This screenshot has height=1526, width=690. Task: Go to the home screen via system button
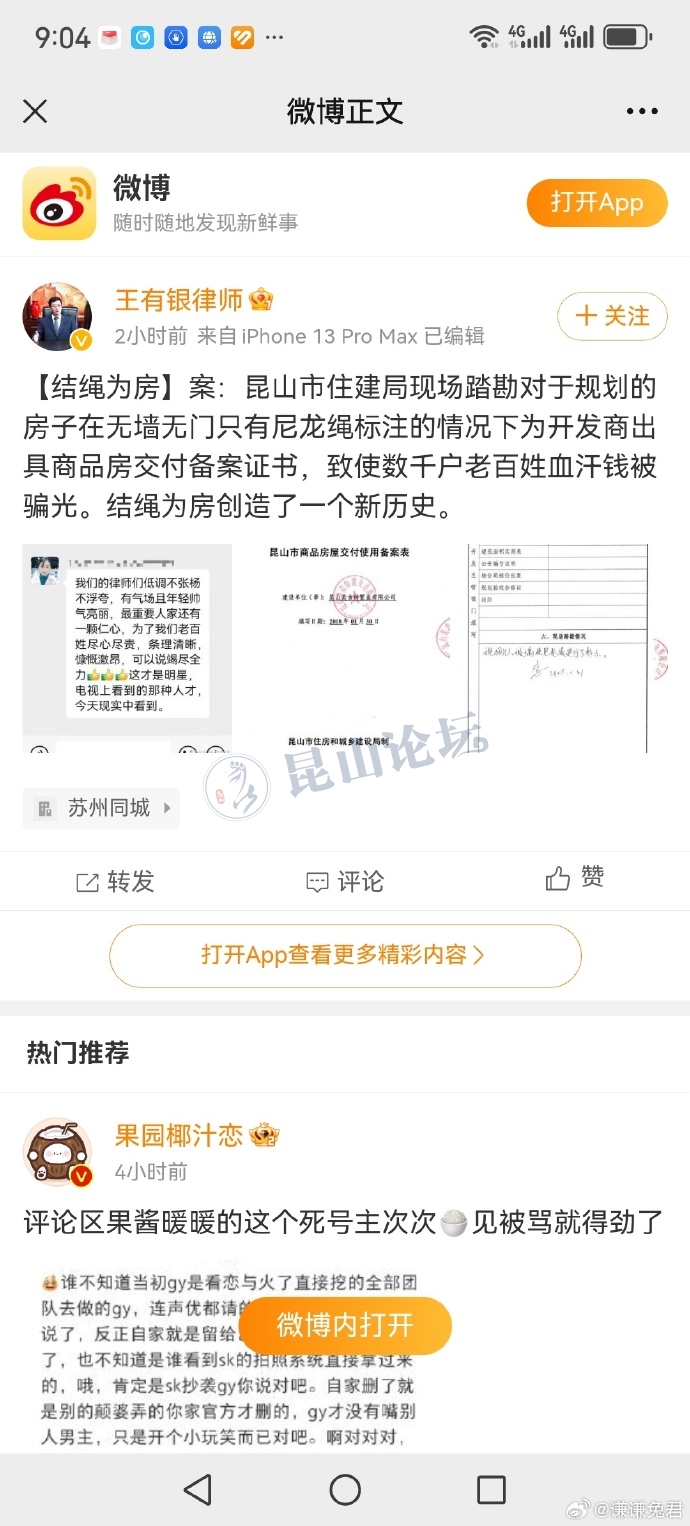click(345, 1489)
